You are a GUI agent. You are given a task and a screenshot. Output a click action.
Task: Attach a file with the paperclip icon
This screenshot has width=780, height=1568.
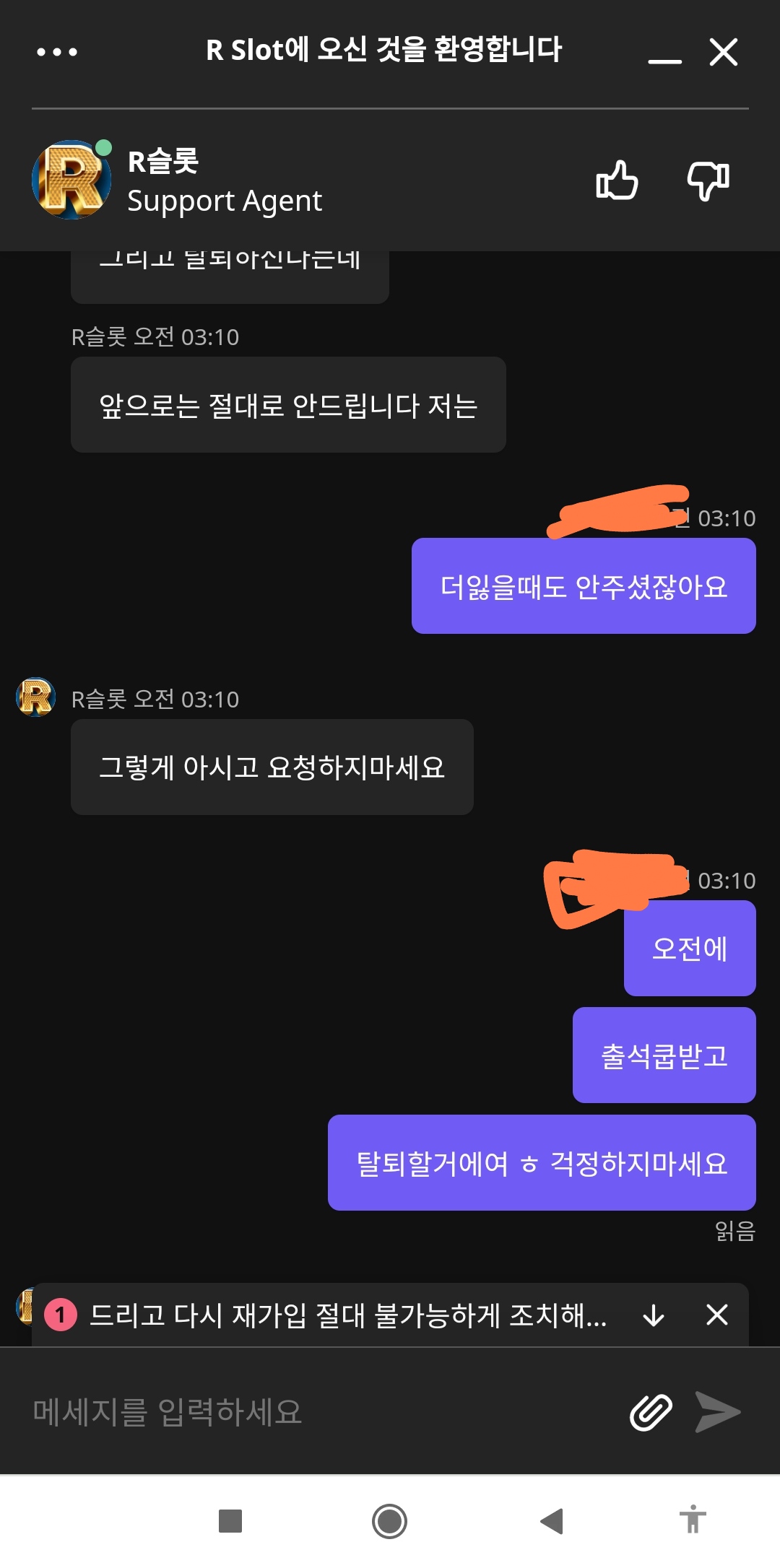point(651,1412)
